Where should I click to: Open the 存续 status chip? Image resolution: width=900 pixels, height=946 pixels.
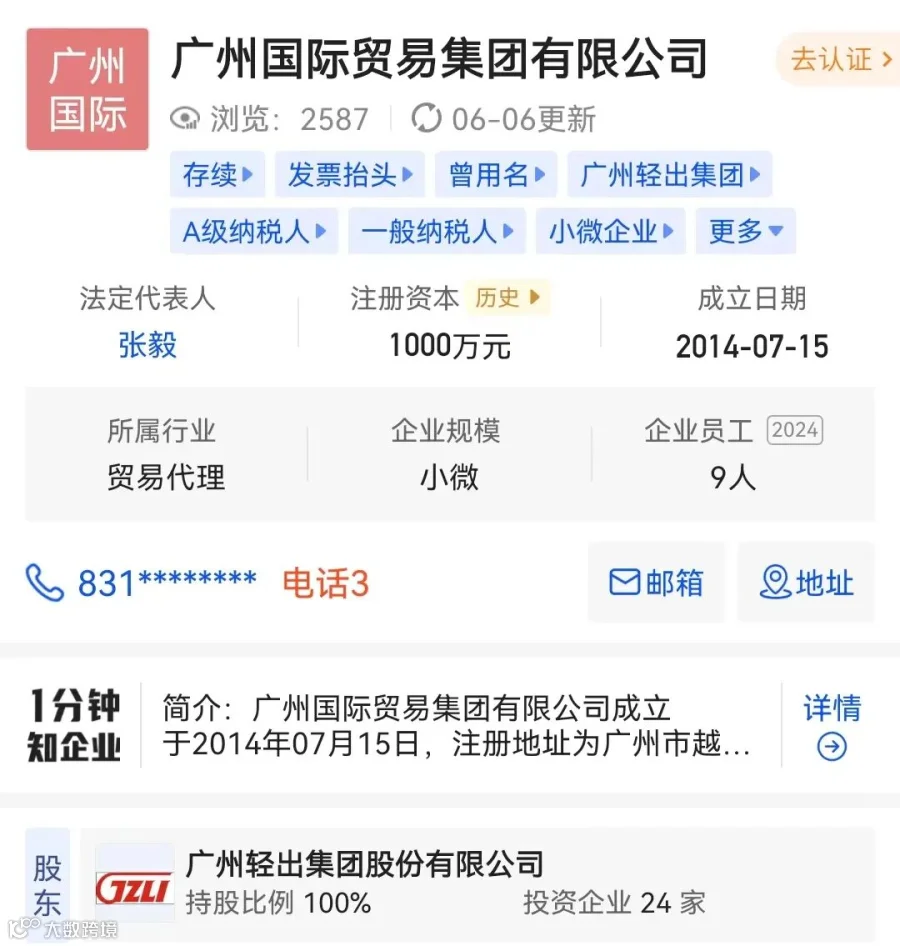pyautogui.click(x=217, y=175)
